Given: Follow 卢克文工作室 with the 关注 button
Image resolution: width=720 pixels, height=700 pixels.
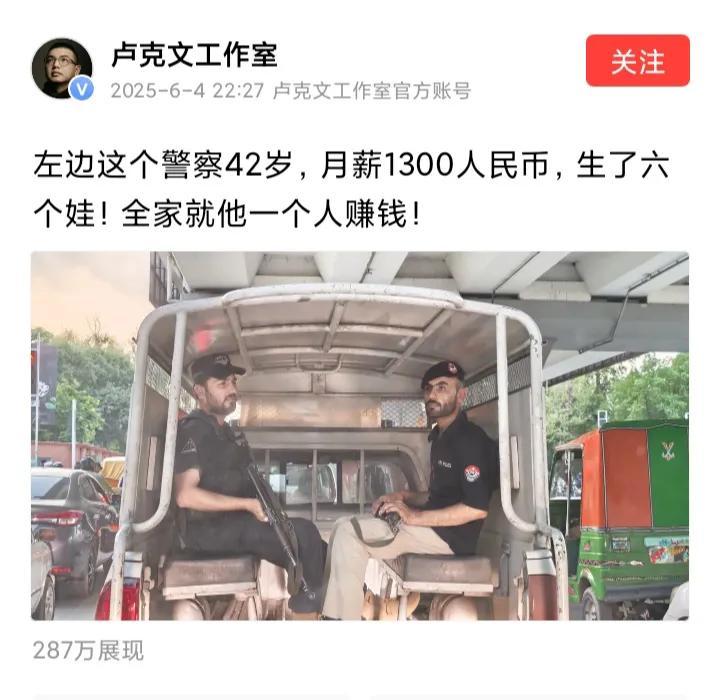Looking at the screenshot, I should click(637, 61).
